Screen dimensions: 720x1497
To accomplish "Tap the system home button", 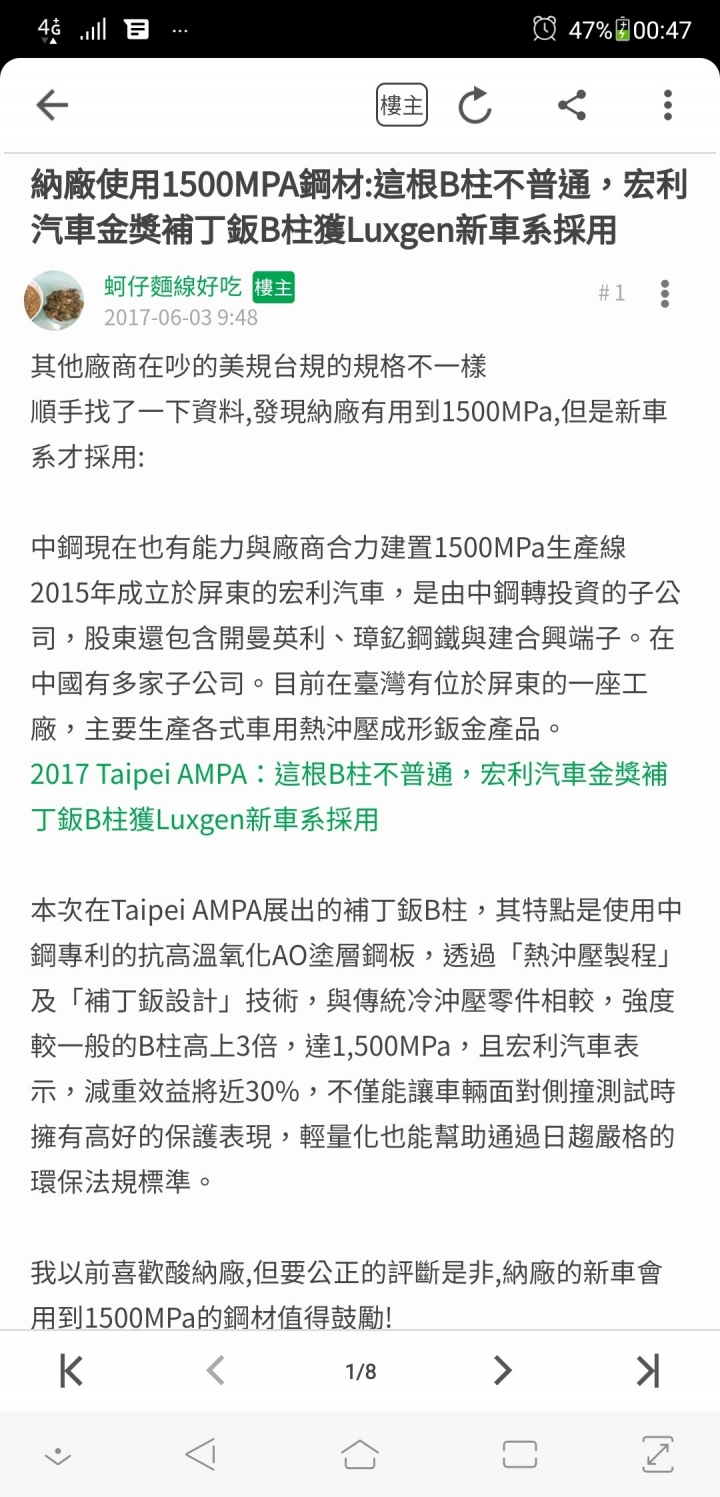I will 360,1455.
